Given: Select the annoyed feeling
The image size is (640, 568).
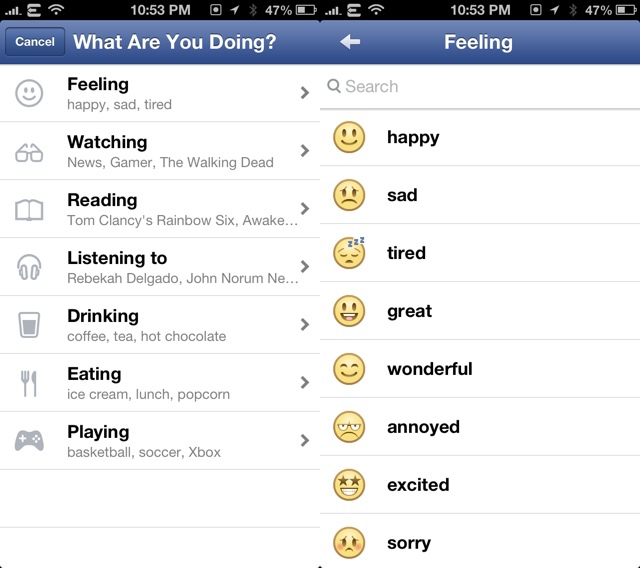Looking at the screenshot, I should coord(480,427).
